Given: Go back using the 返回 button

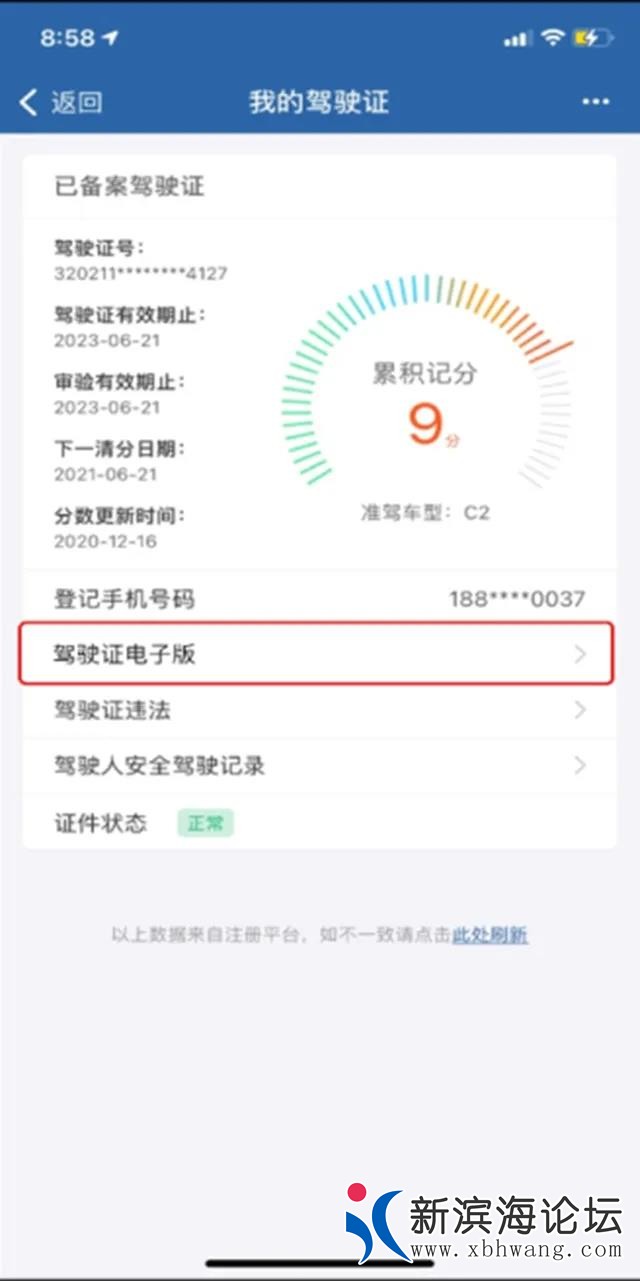Looking at the screenshot, I should (x=62, y=102).
